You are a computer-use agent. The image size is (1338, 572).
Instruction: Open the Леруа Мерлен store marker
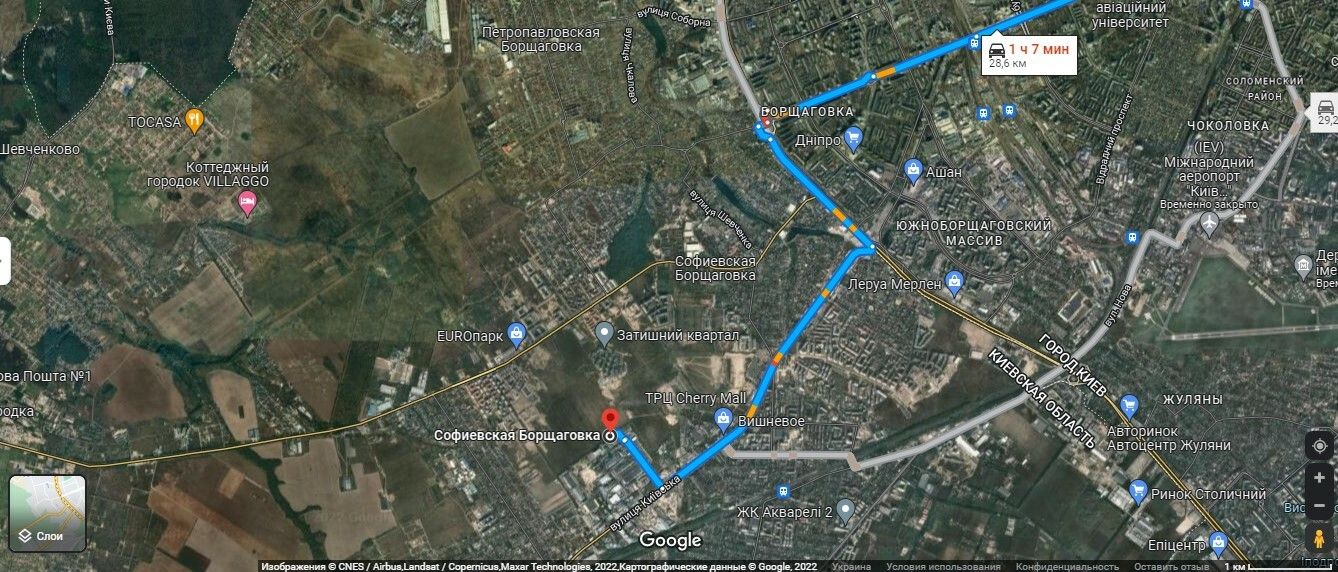pyautogui.click(x=954, y=283)
